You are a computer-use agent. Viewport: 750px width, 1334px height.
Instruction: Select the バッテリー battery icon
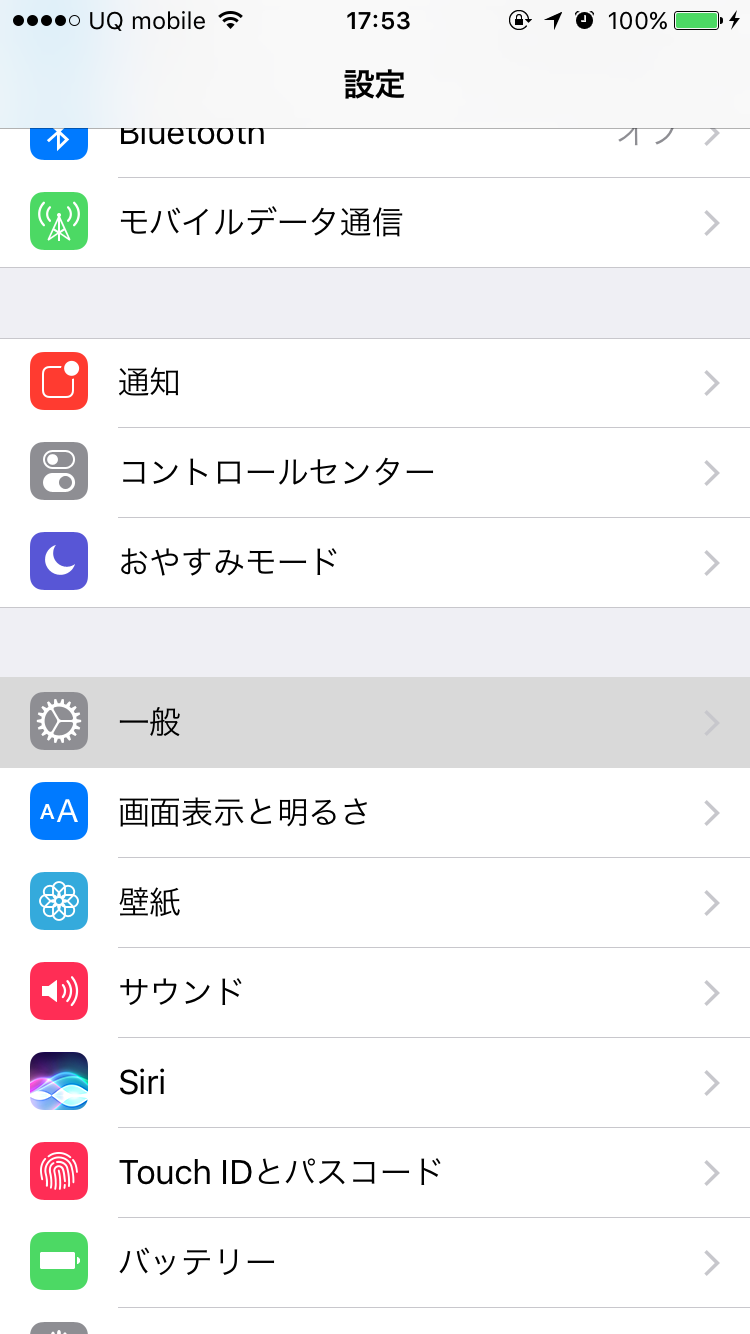pos(58,1261)
